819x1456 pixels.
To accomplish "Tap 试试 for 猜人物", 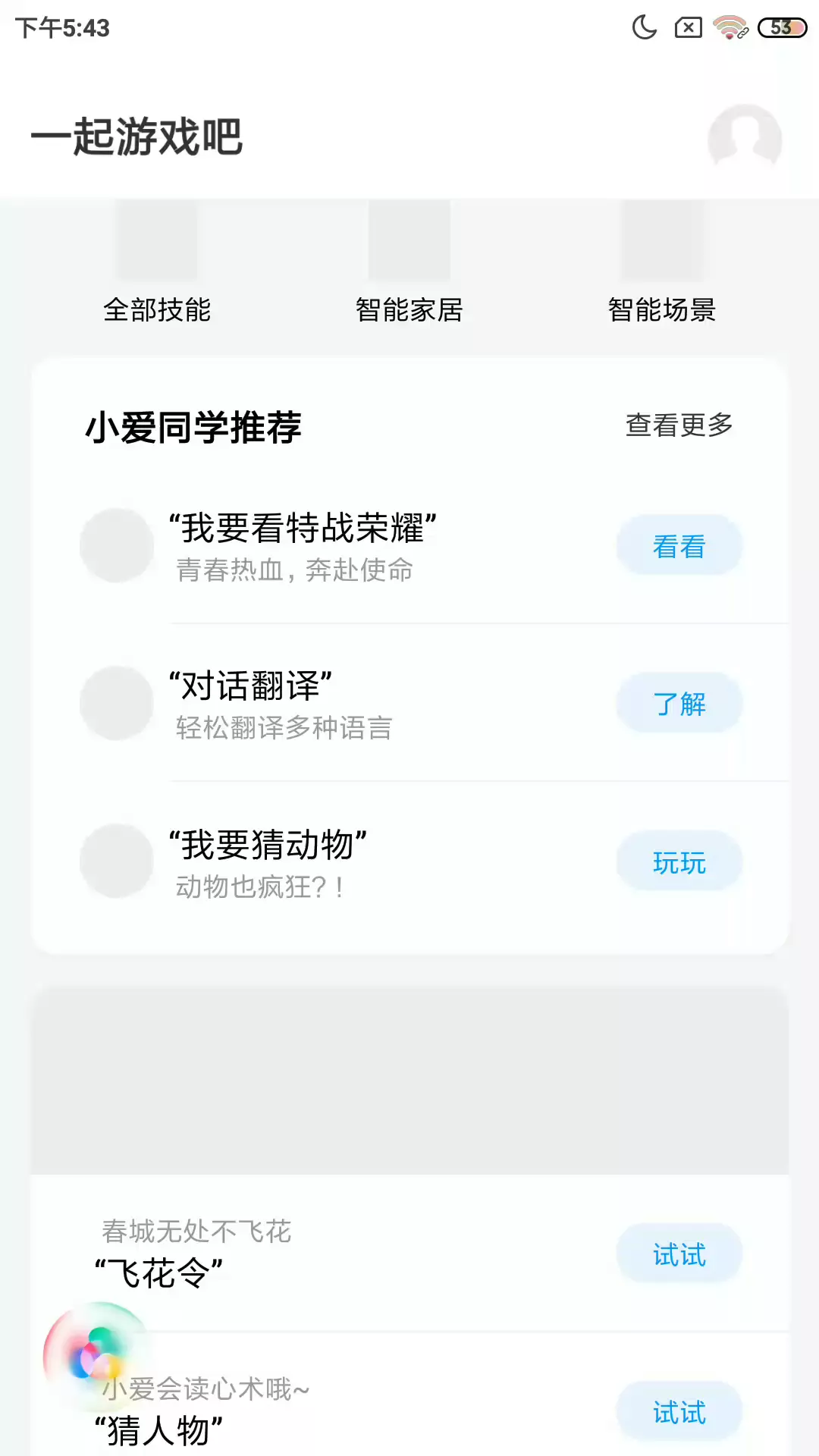I will [679, 1412].
